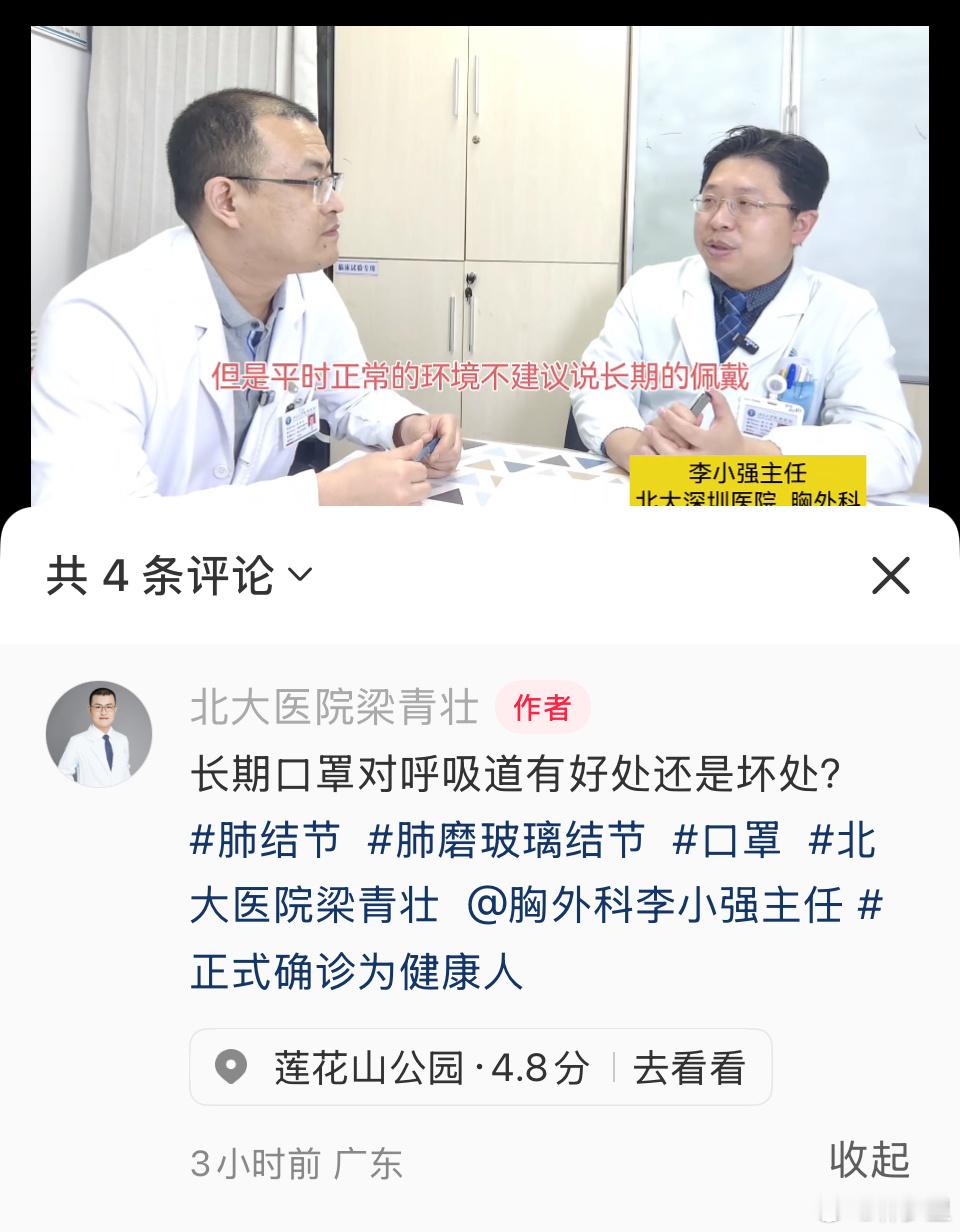Close the comments panel
This screenshot has height=1232, width=960.
coord(889,576)
